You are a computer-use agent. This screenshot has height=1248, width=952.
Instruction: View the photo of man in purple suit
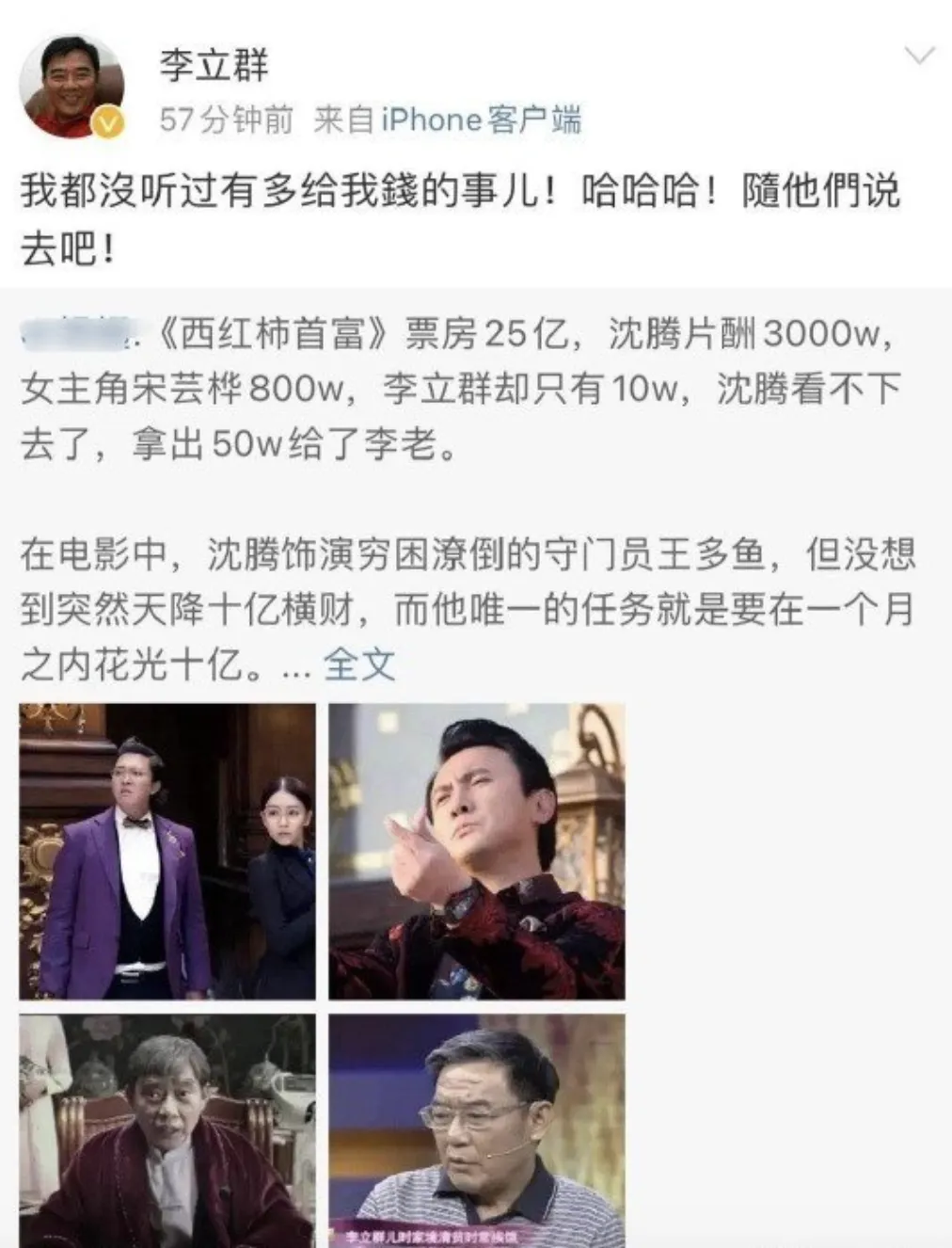pos(167,852)
